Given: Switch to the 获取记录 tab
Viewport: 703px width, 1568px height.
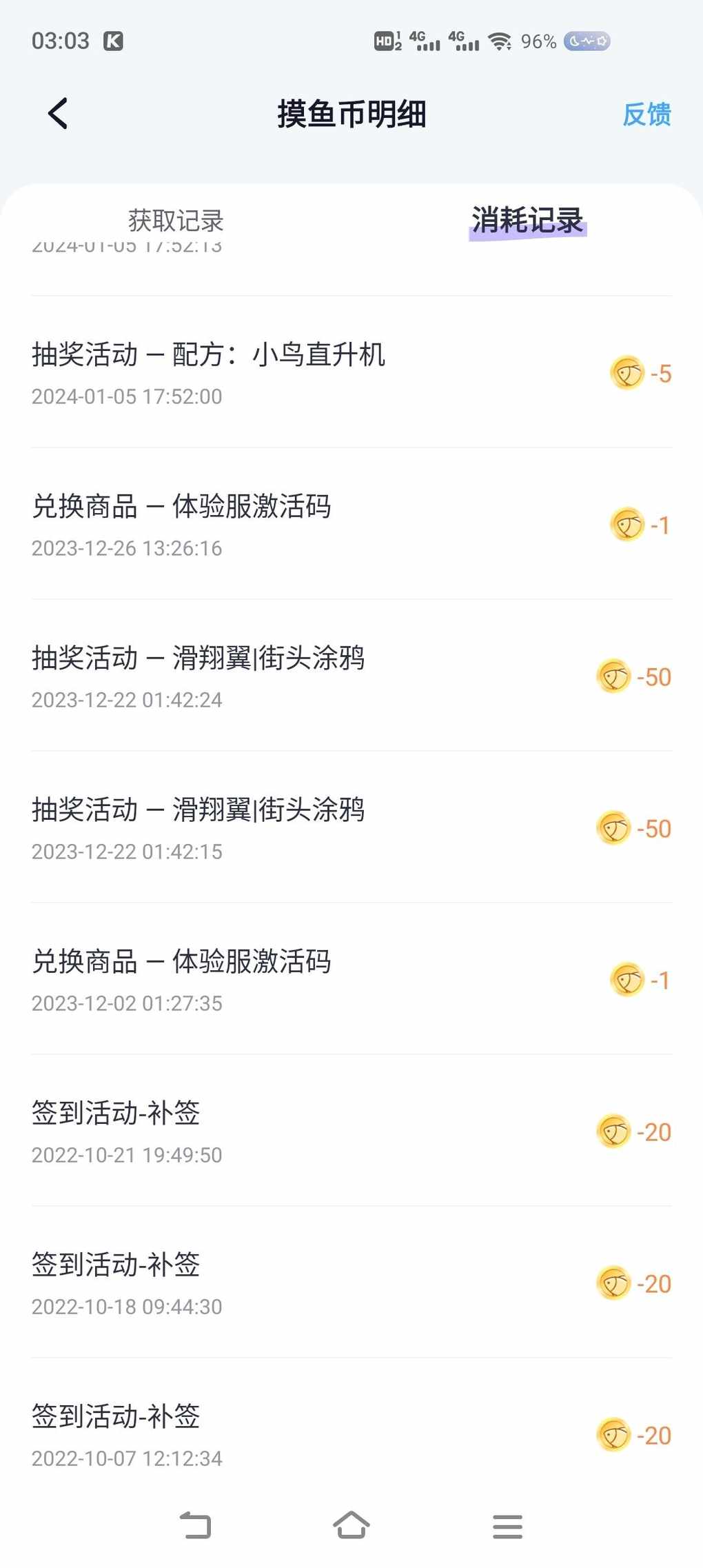Looking at the screenshot, I should pos(176,221).
